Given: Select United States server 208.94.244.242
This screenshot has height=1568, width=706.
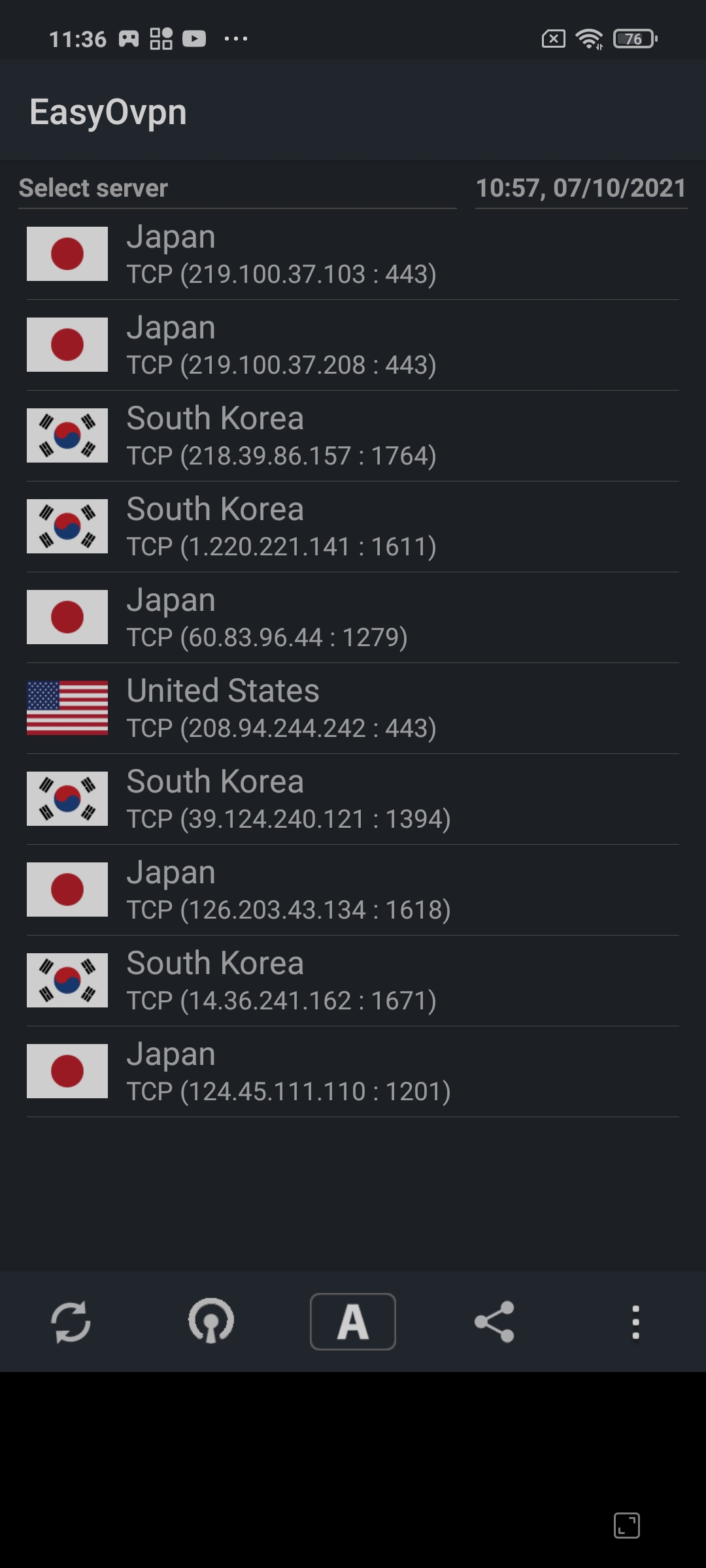Looking at the screenshot, I should (353, 709).
